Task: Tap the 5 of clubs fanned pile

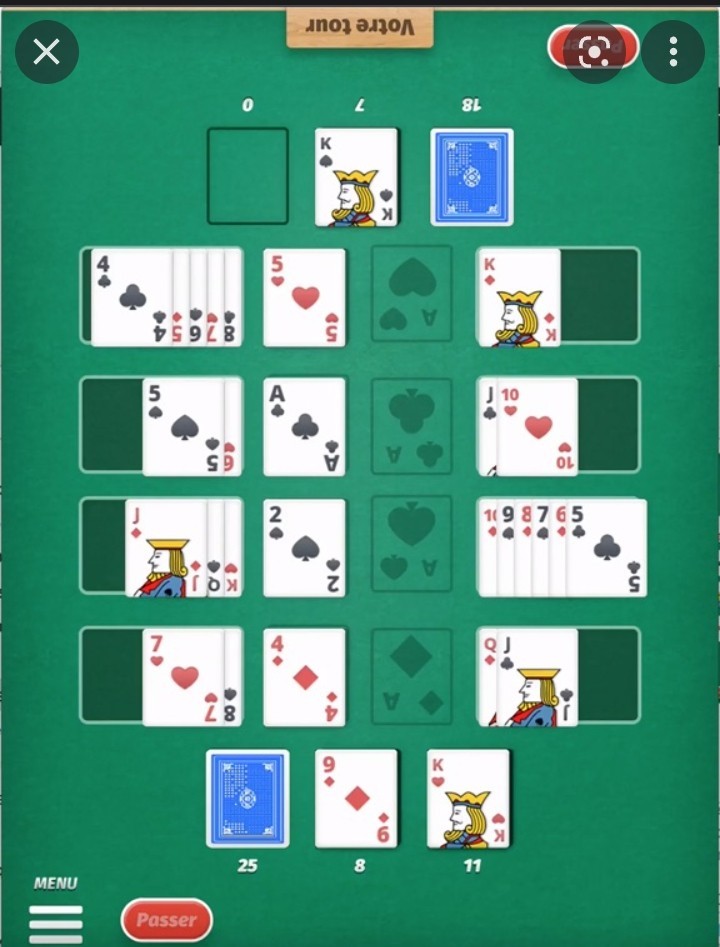Action: click(606, 548)
